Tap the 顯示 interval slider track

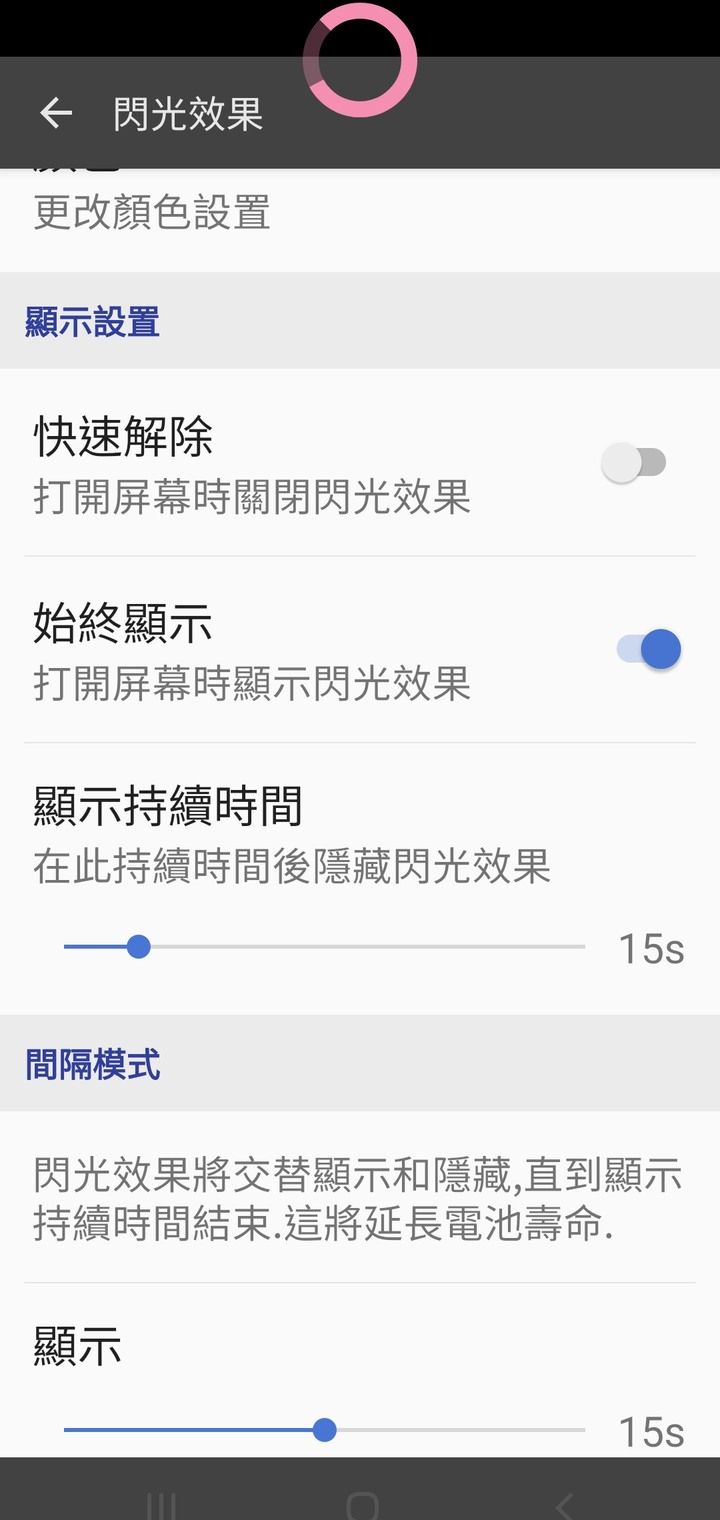[x=324, y=1430]
